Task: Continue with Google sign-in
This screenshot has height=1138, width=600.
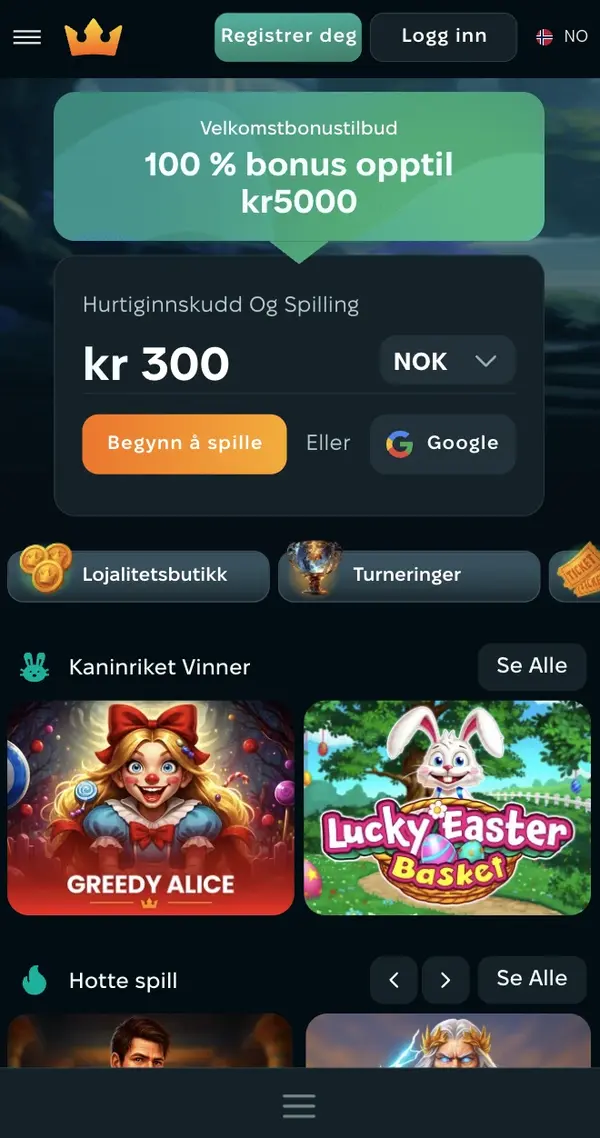Action: (x=442, y=443)
